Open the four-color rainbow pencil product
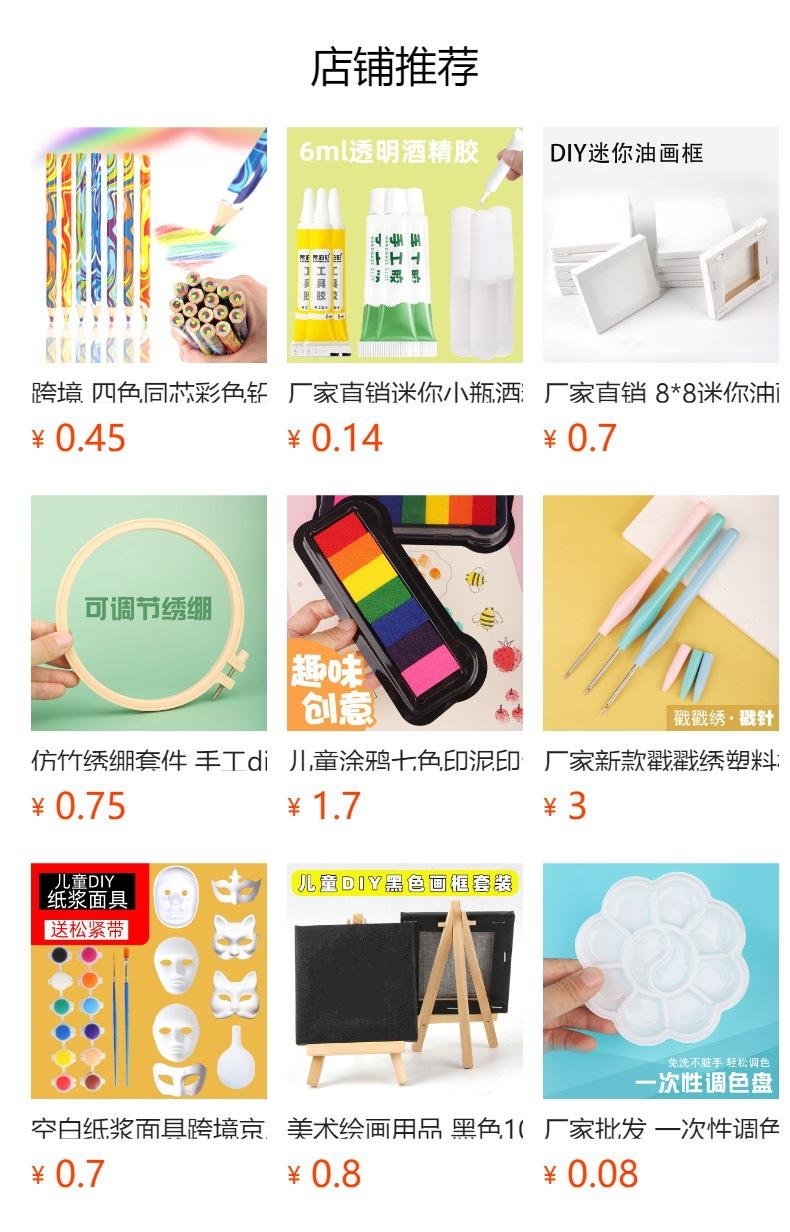This screenshot has width=790, height=1232. point(149,245)
